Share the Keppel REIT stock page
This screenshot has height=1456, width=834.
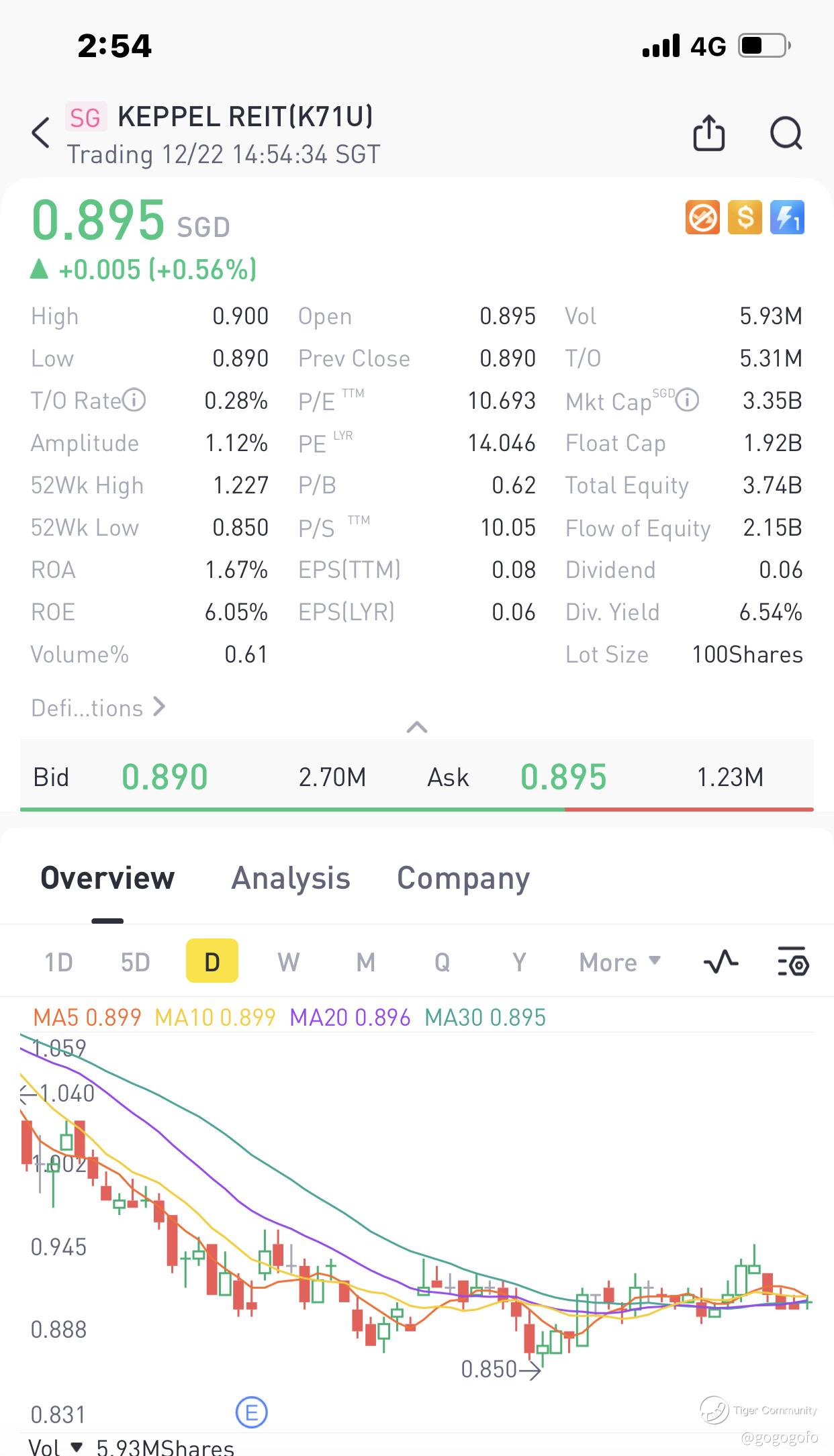[708, 133]
